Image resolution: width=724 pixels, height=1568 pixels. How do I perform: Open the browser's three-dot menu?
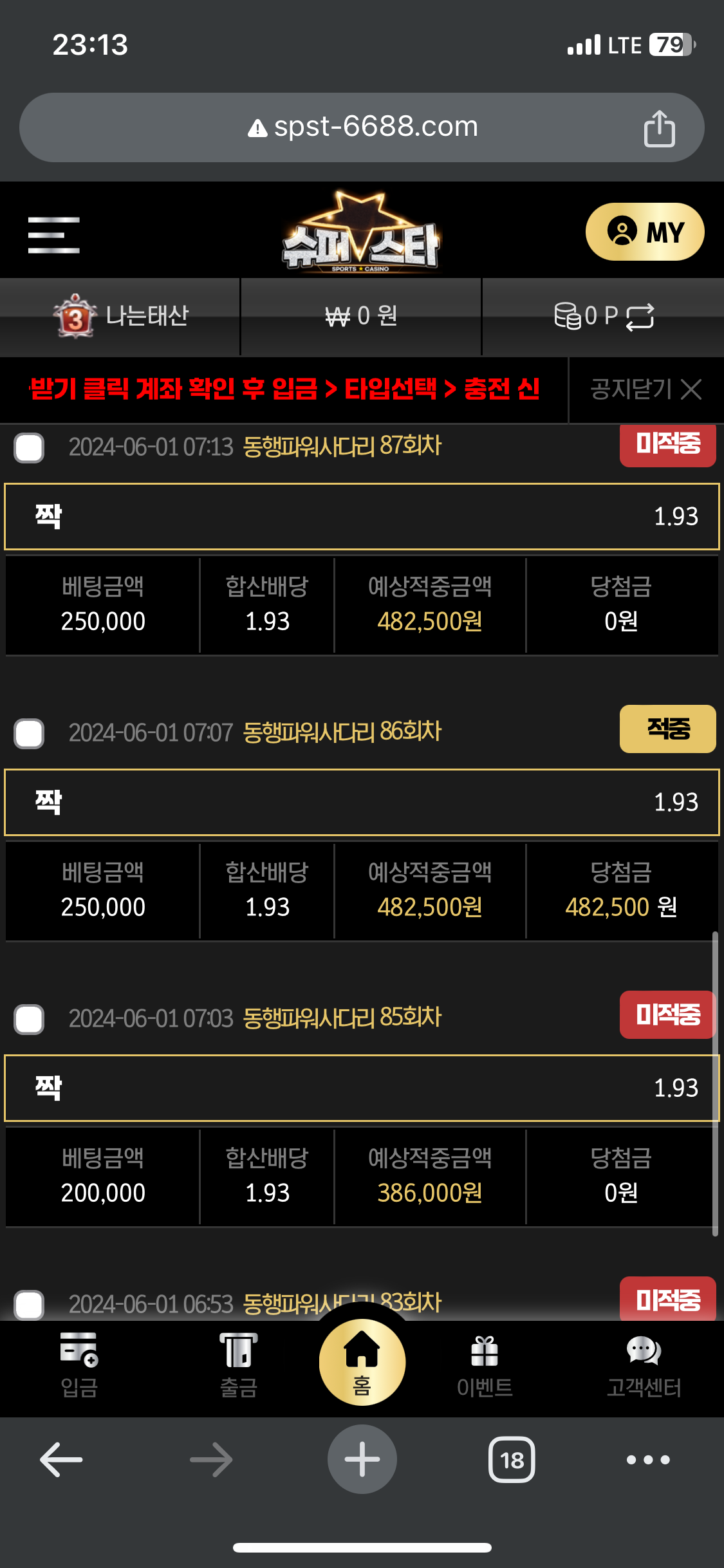648,1459
